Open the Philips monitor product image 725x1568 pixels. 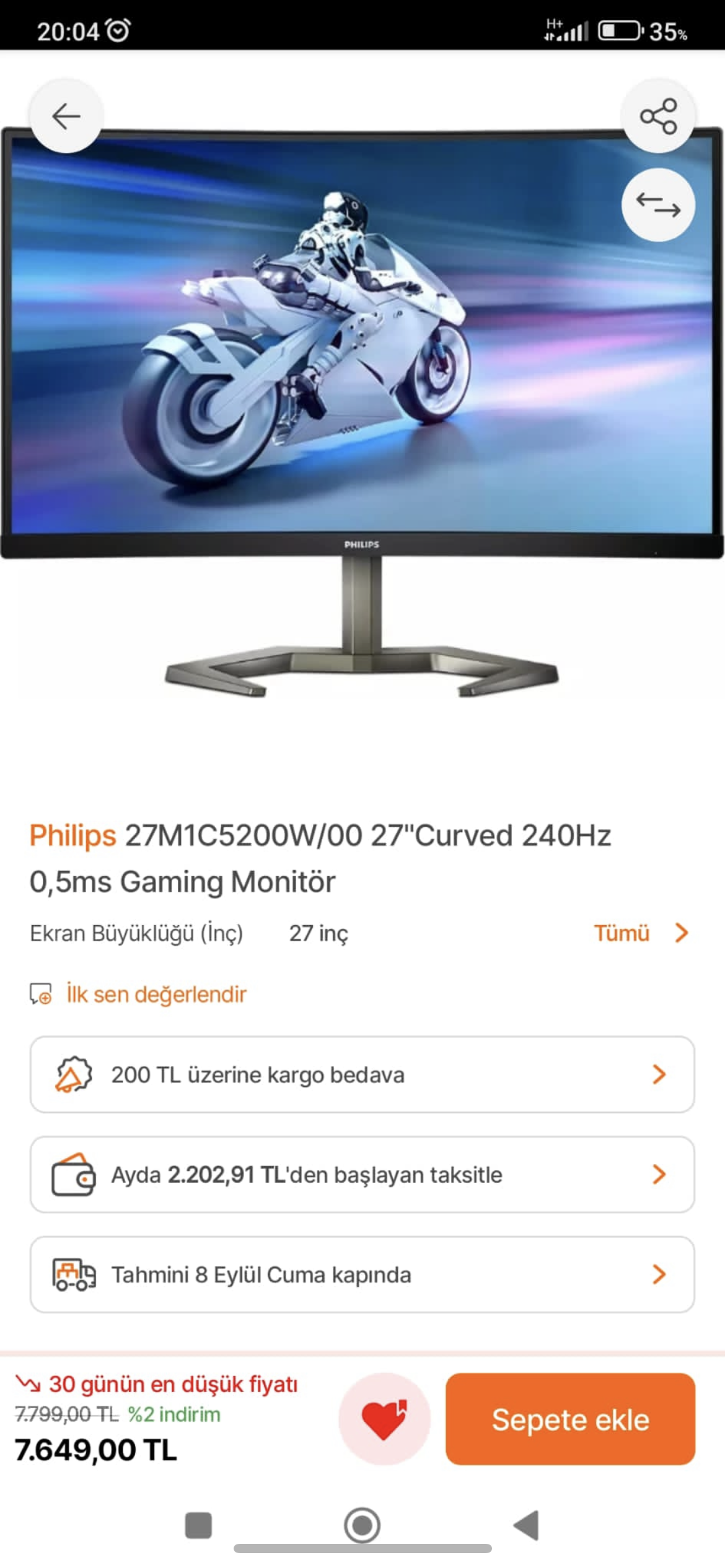pos(362,409)
